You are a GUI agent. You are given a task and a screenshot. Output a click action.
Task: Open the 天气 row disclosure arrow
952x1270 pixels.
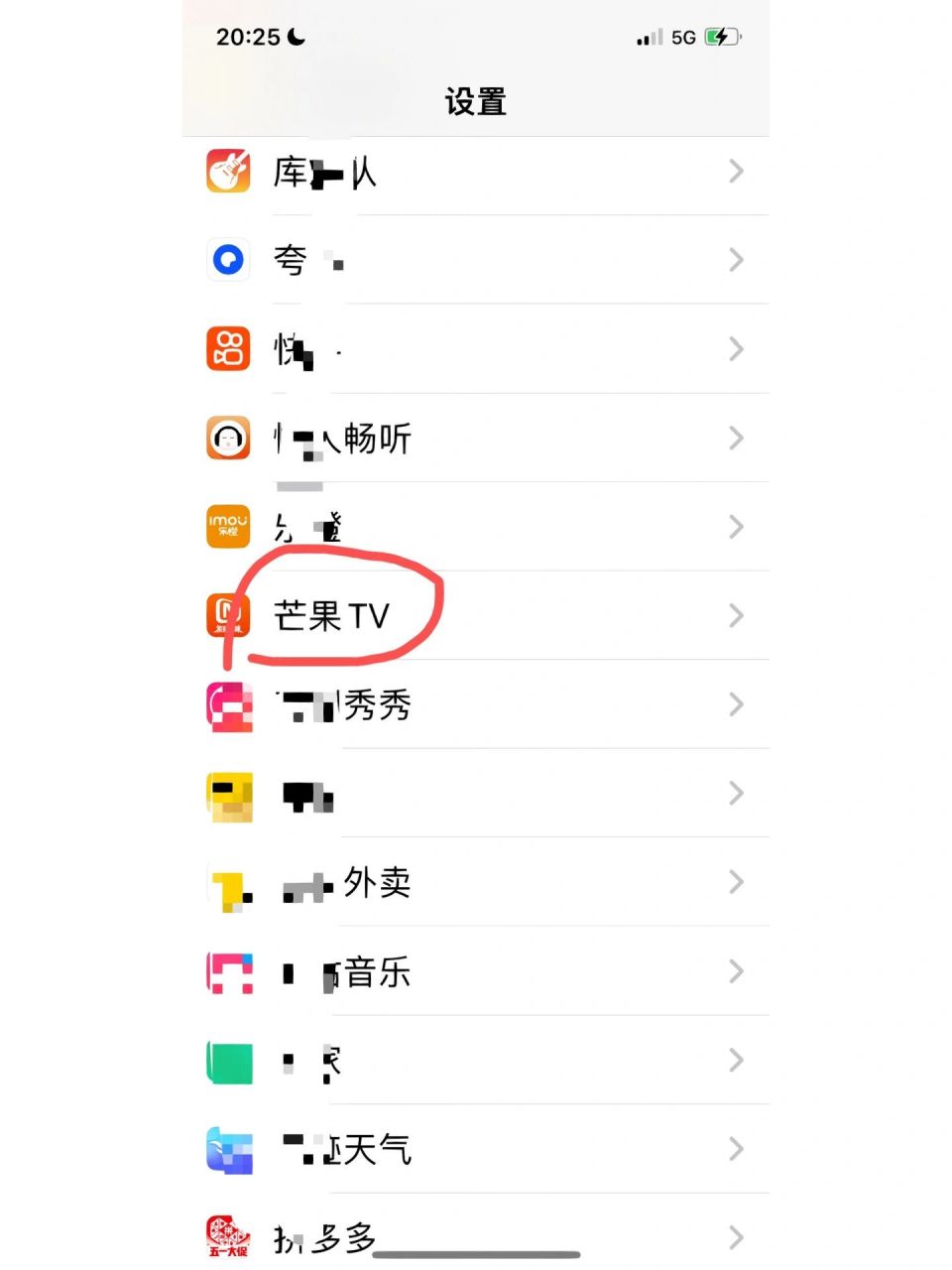pyautogui.click(x=736, y=1149)
